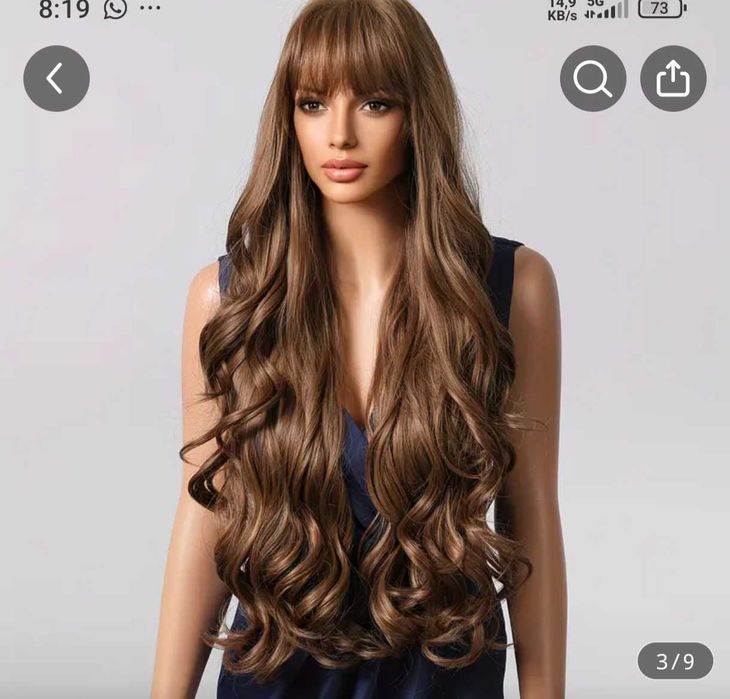Open the wig product photo fullscreen
Viewport: 730px width, 699px height.
365,380
